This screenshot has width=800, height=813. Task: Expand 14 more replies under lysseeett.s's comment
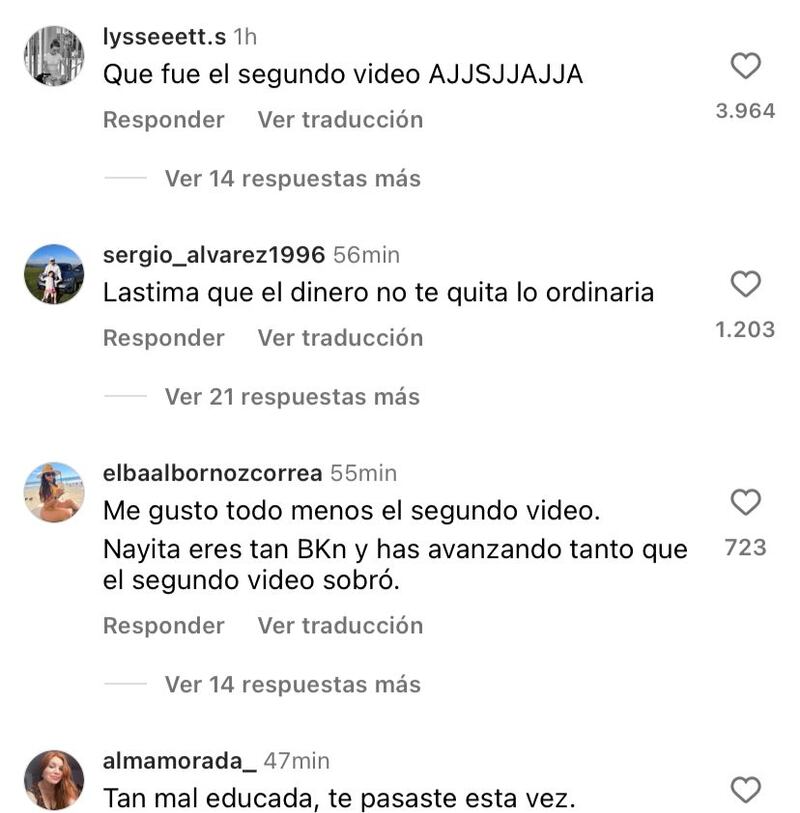[x=292, y=179]
